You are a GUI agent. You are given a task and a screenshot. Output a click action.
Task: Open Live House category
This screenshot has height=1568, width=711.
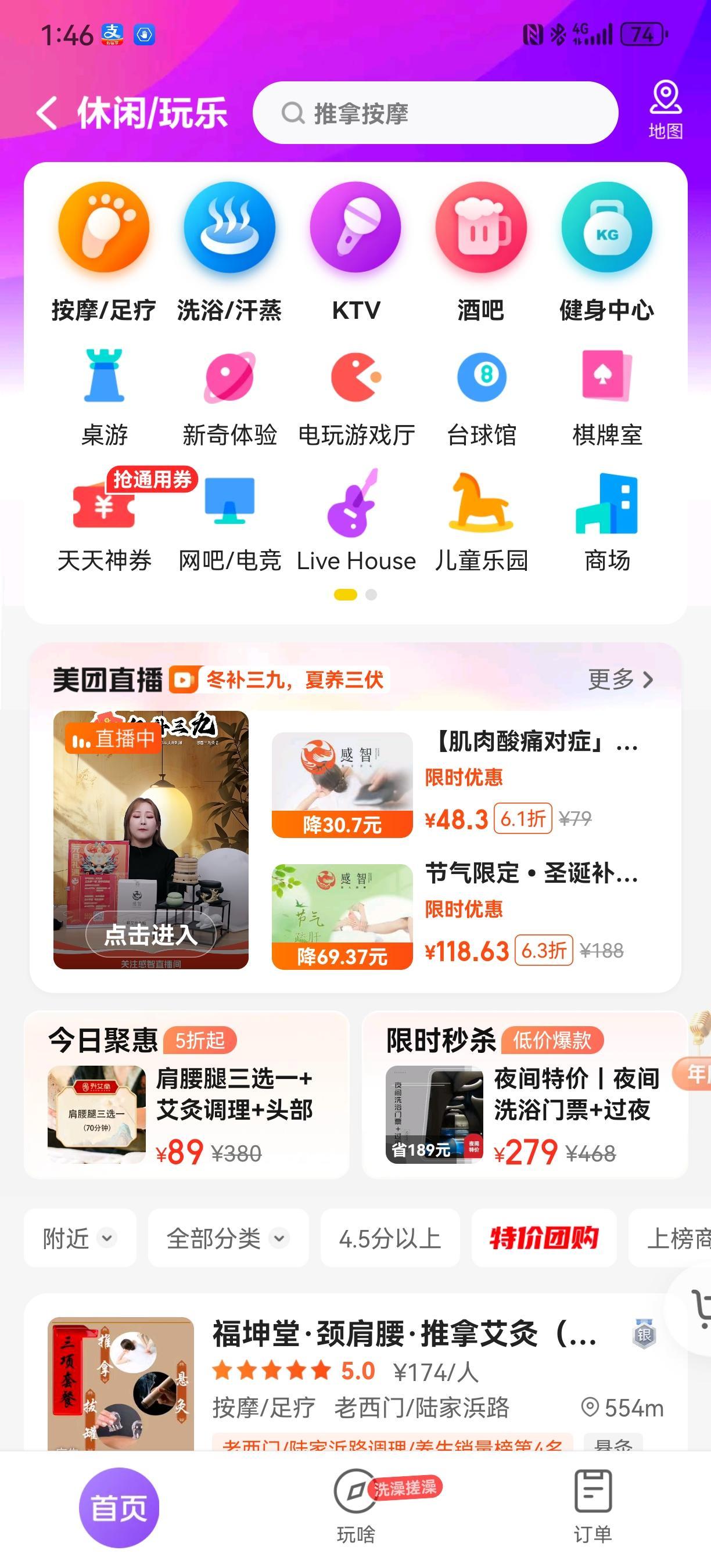click(x=355, y=521)
